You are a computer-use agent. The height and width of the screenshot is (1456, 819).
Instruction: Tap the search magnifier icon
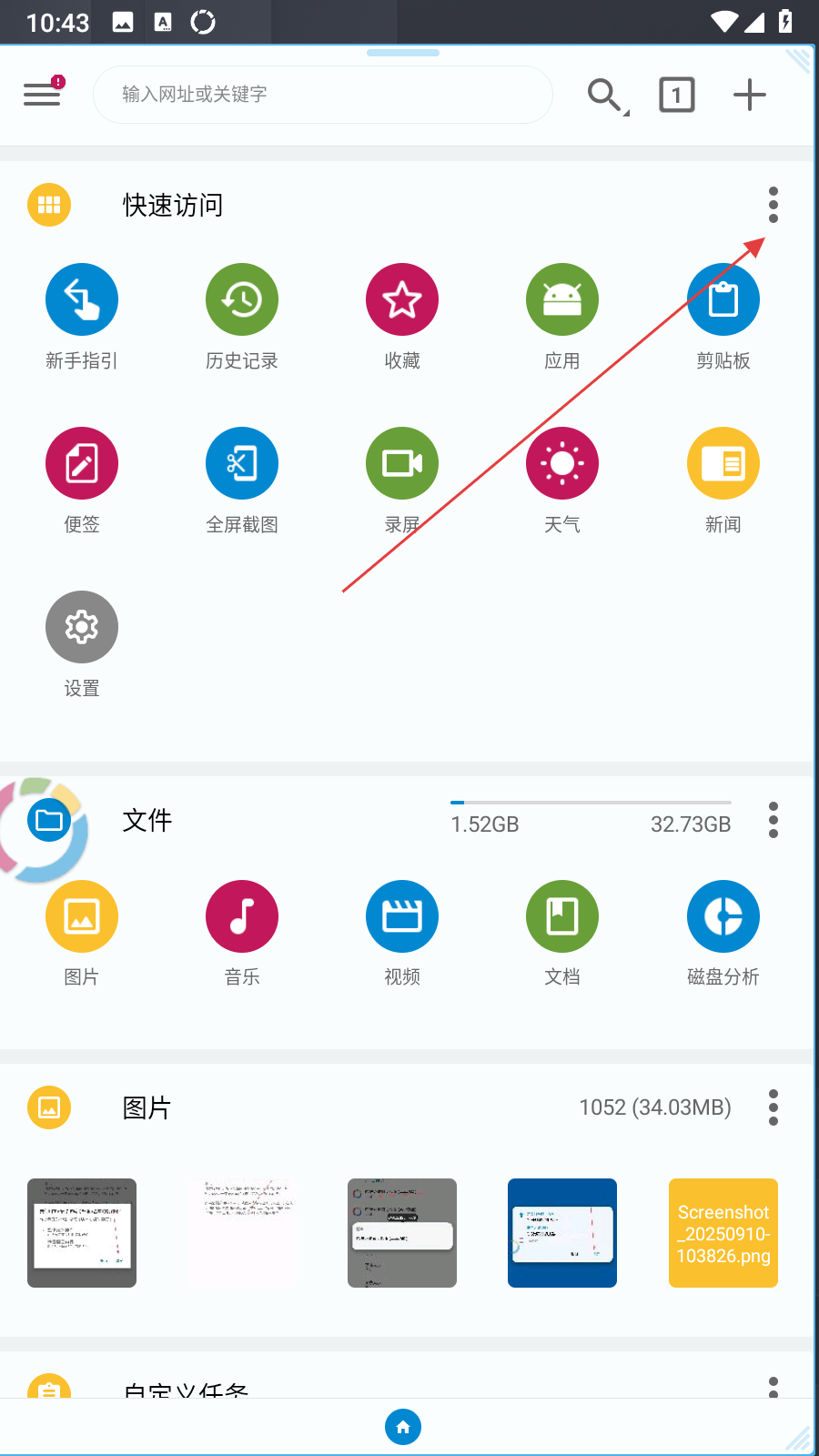(605, 95)
